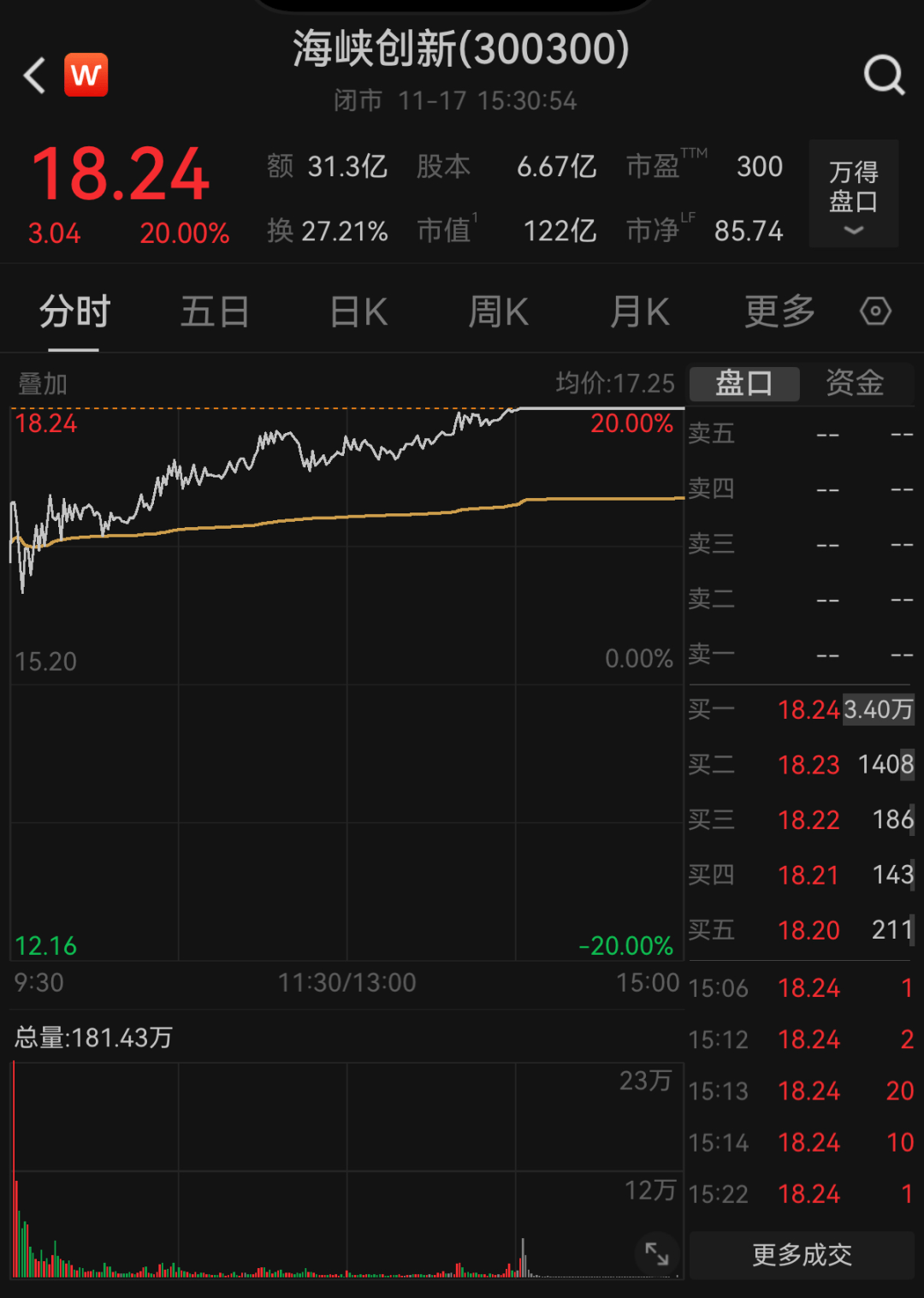Open the chart settings hexagon icon
The image size is (924, 1298).
pyautogui.click(x=875, y=311)
